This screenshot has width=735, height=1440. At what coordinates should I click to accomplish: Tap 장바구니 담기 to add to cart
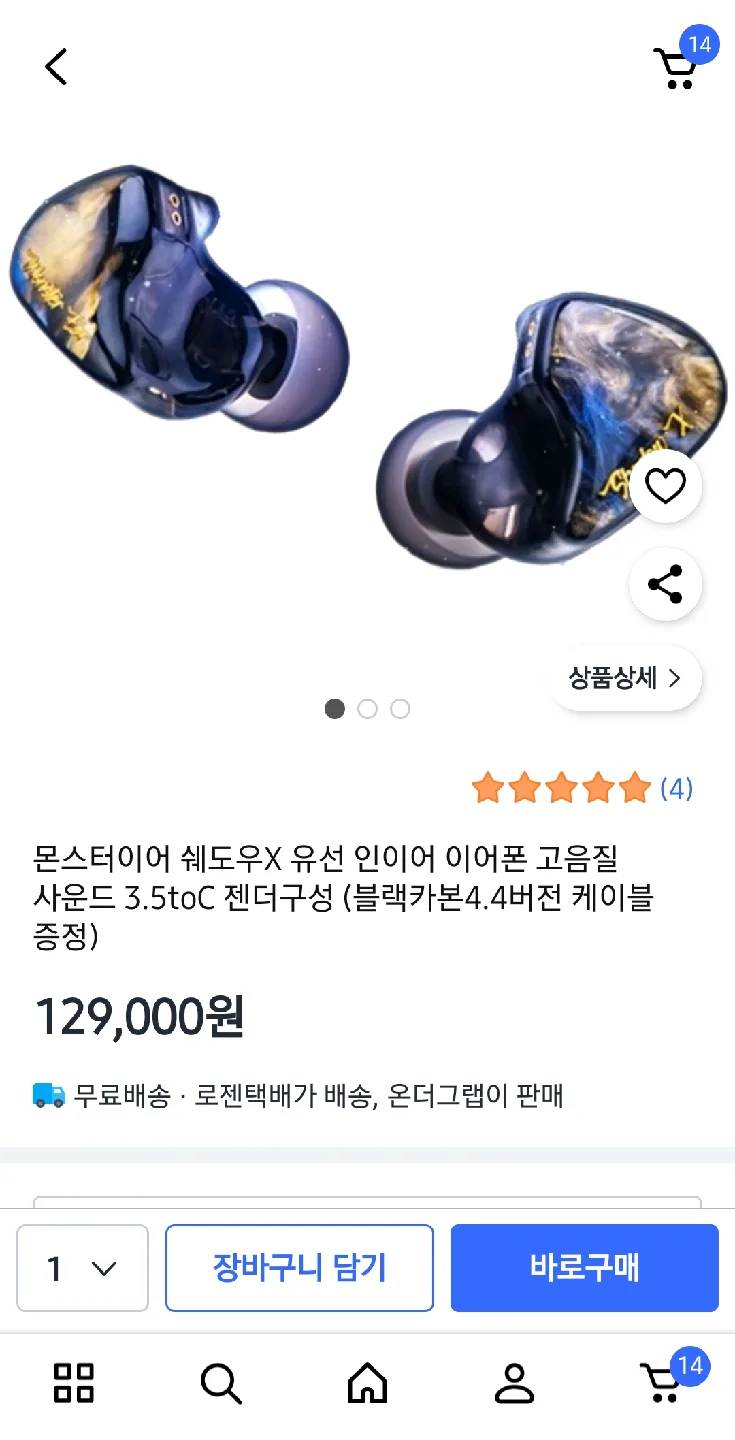click(299, 1268)
